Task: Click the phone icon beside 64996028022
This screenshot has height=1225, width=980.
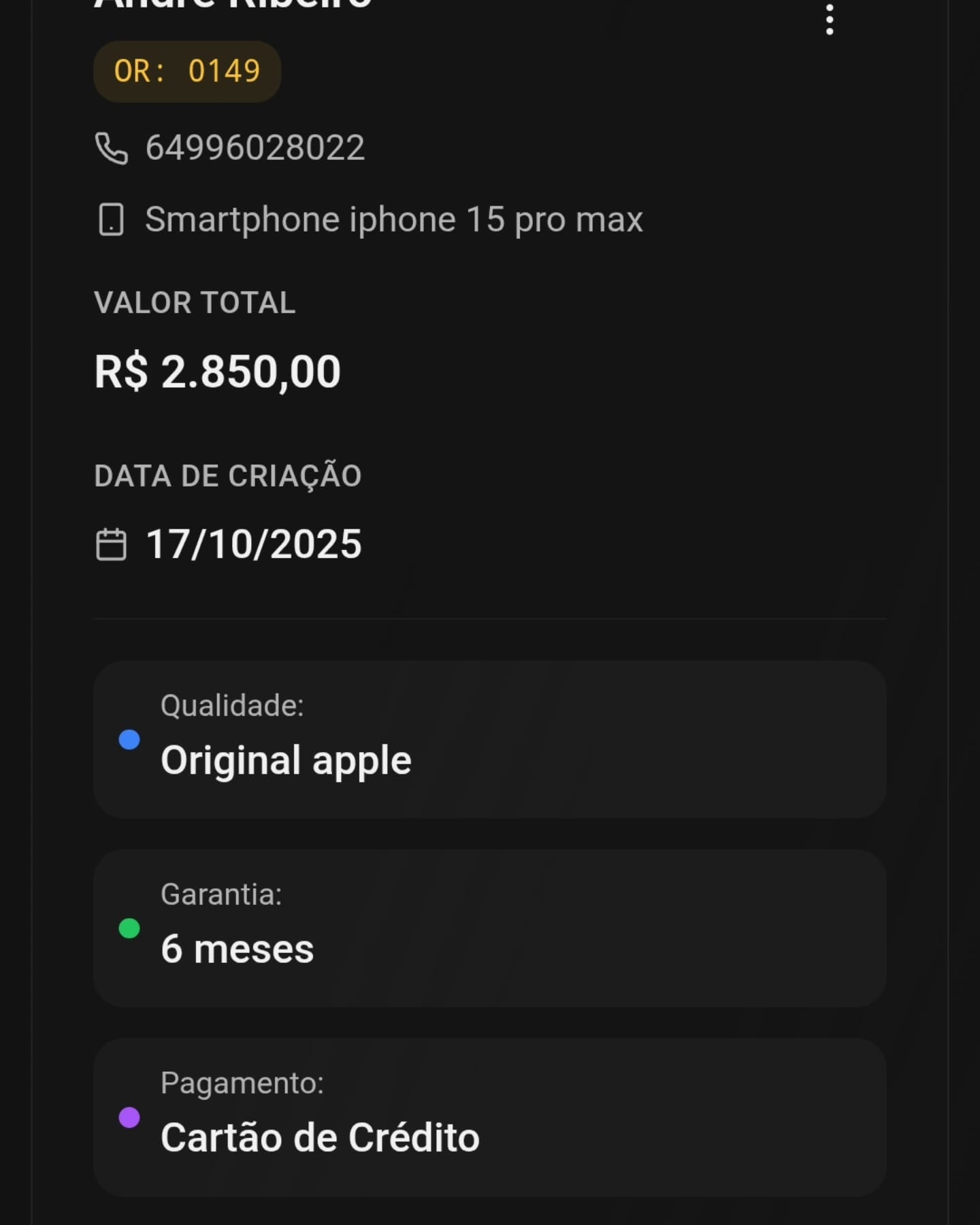Action: tap(113, 148)
